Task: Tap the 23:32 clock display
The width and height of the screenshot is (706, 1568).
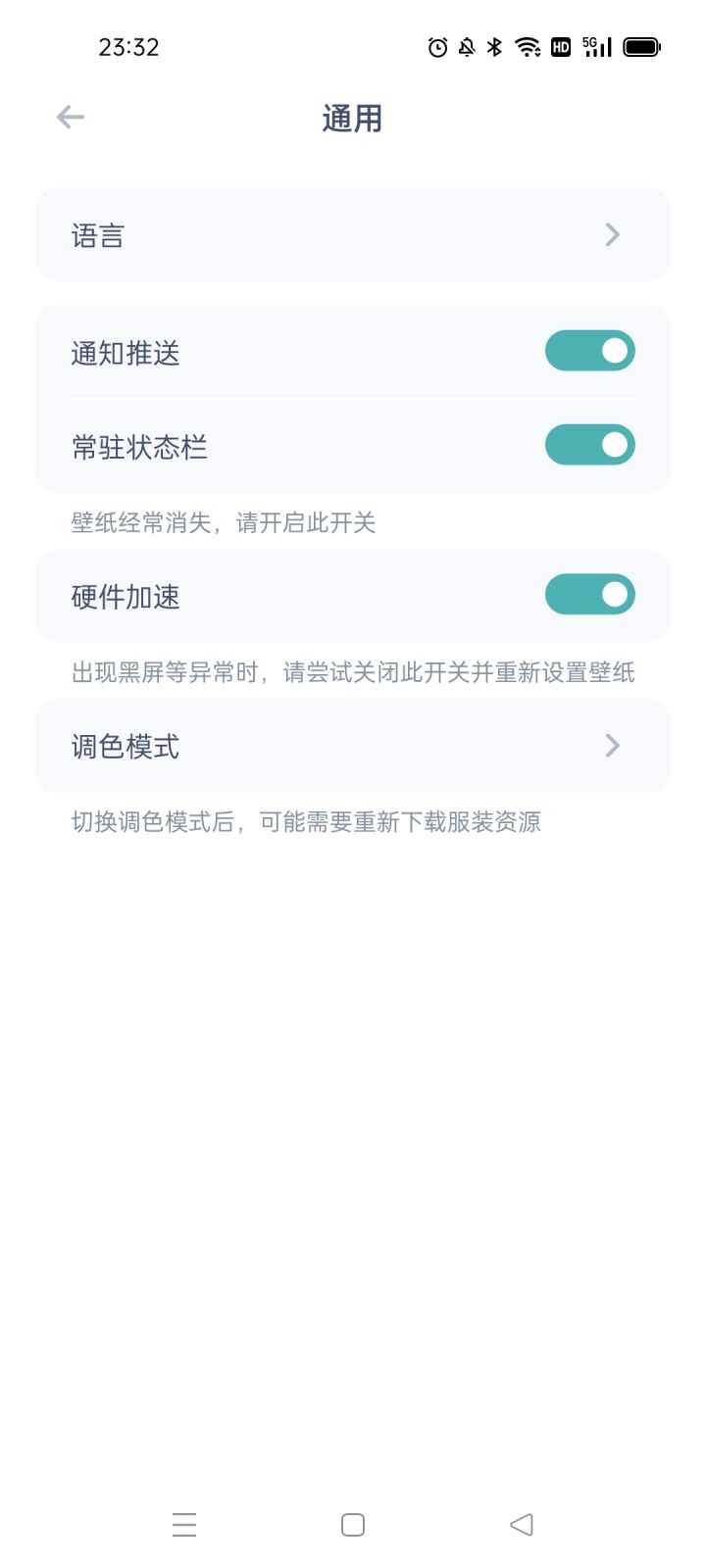Action: [128, 47]
